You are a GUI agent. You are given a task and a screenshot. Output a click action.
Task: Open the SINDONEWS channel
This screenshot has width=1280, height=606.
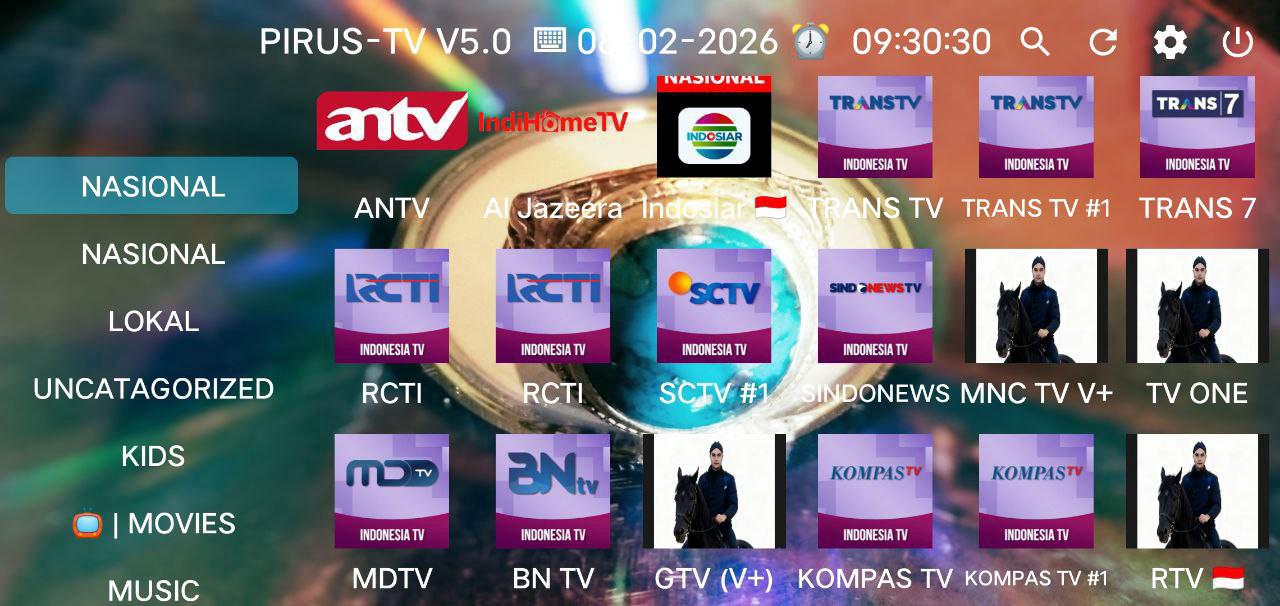pyautogui.click(x=875, y=306)
